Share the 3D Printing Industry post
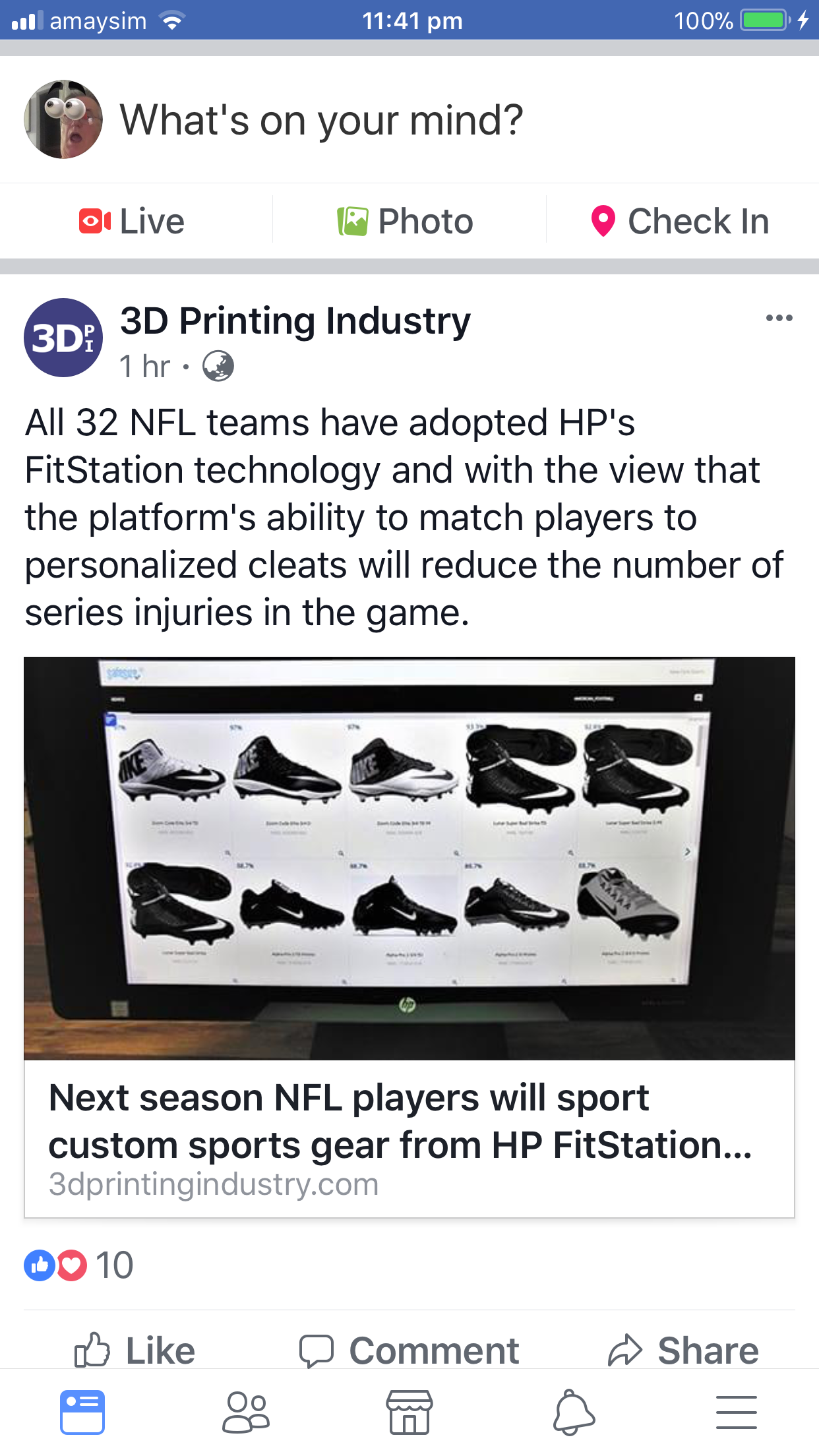819x1456 pixels. coord(683,1350)
